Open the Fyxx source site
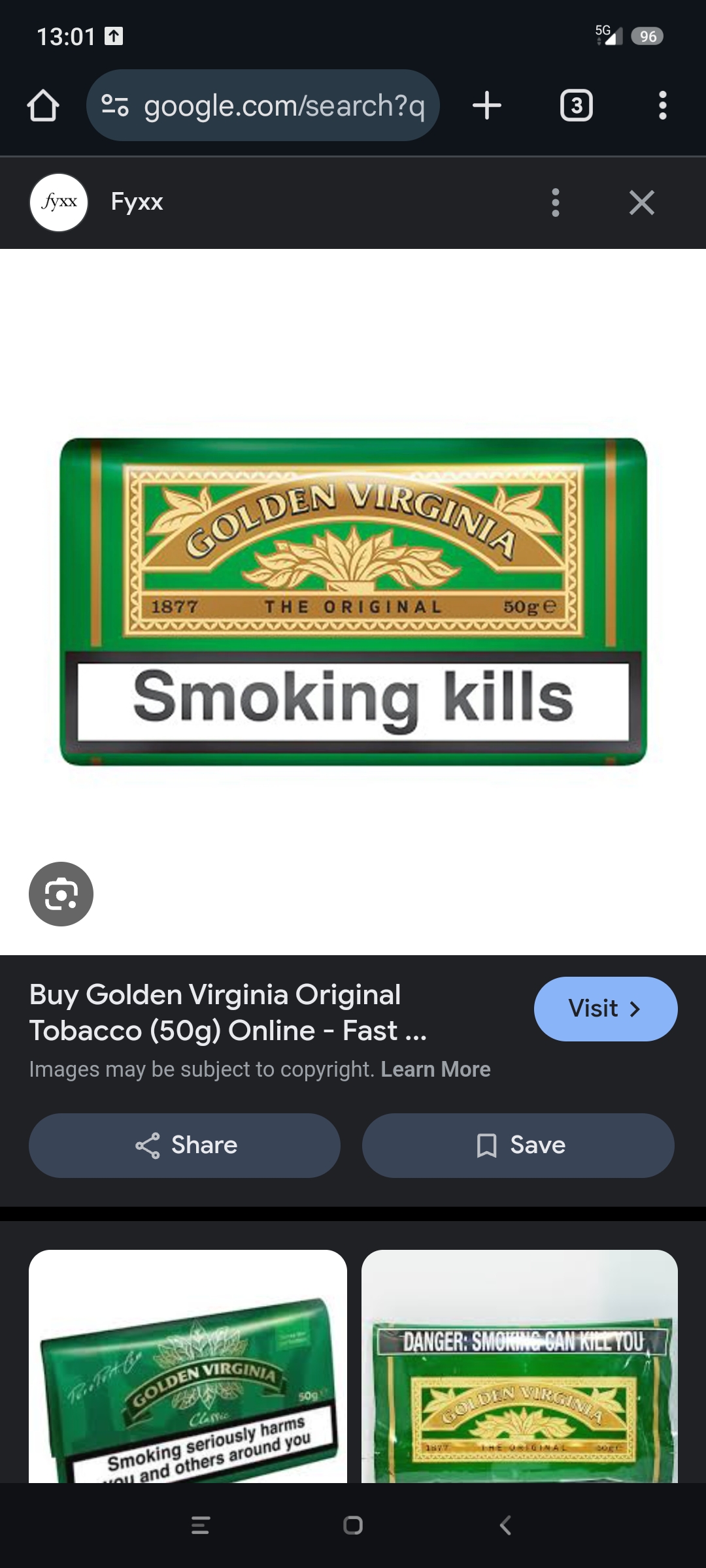Viewport: 706px width, 1568px height. [136, 202]
